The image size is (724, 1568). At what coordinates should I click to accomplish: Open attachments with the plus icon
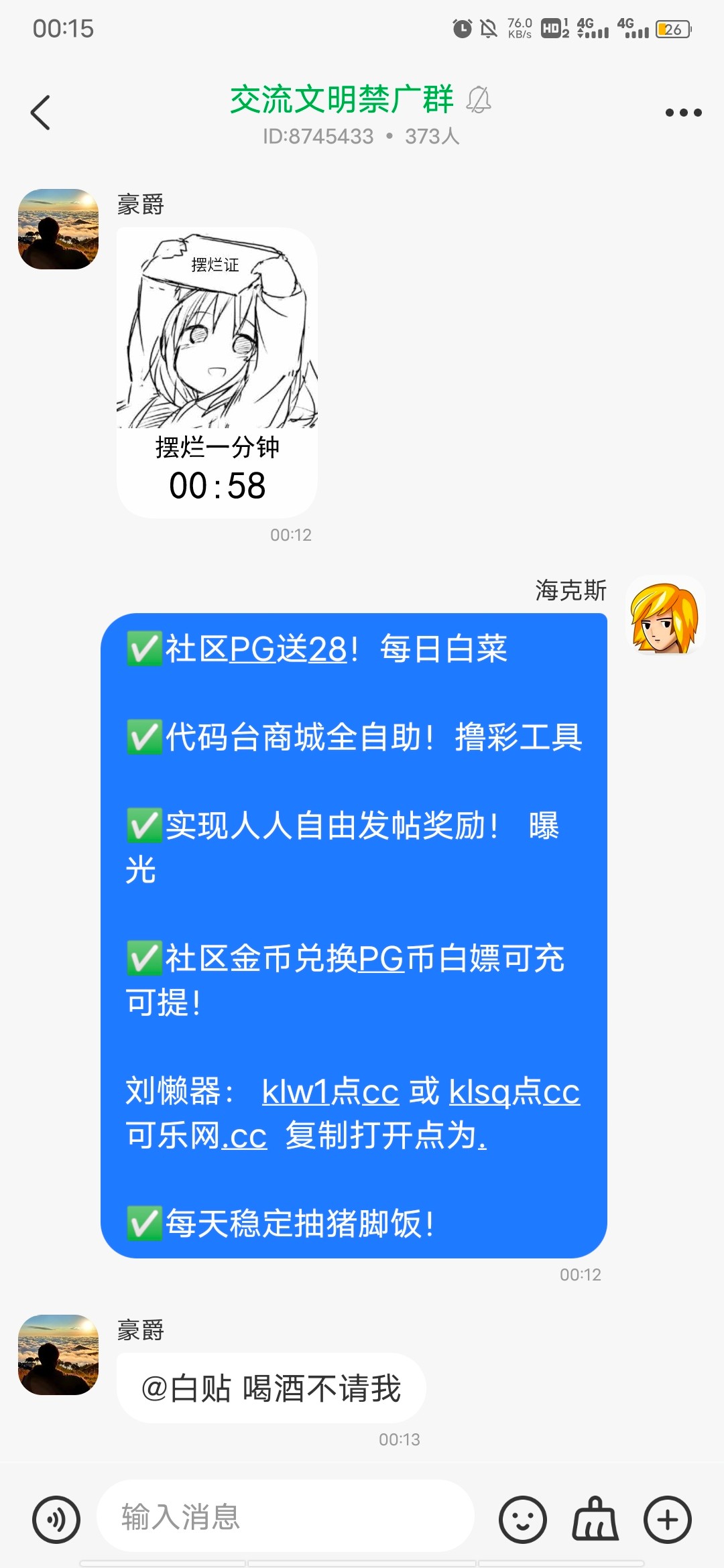point(666,1519)
